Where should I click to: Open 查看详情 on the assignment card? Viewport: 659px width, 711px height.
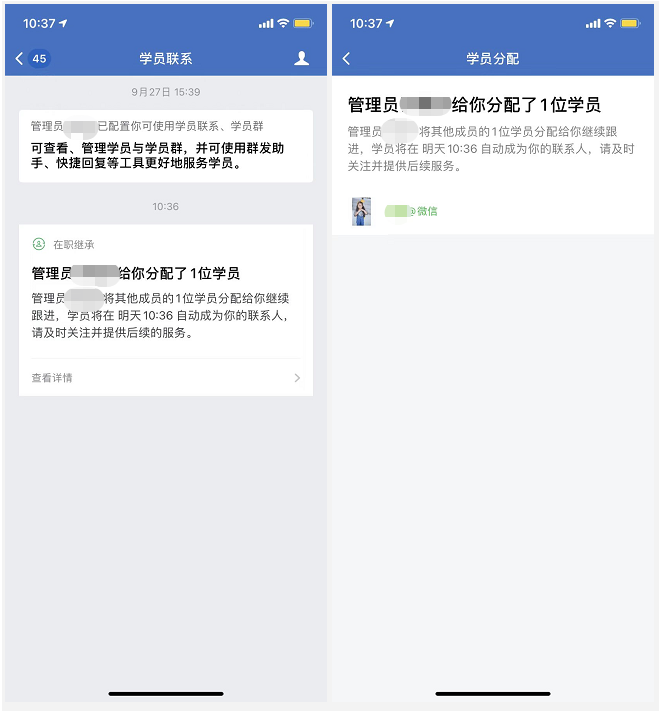pyautogui.click(x=165, y=378)
